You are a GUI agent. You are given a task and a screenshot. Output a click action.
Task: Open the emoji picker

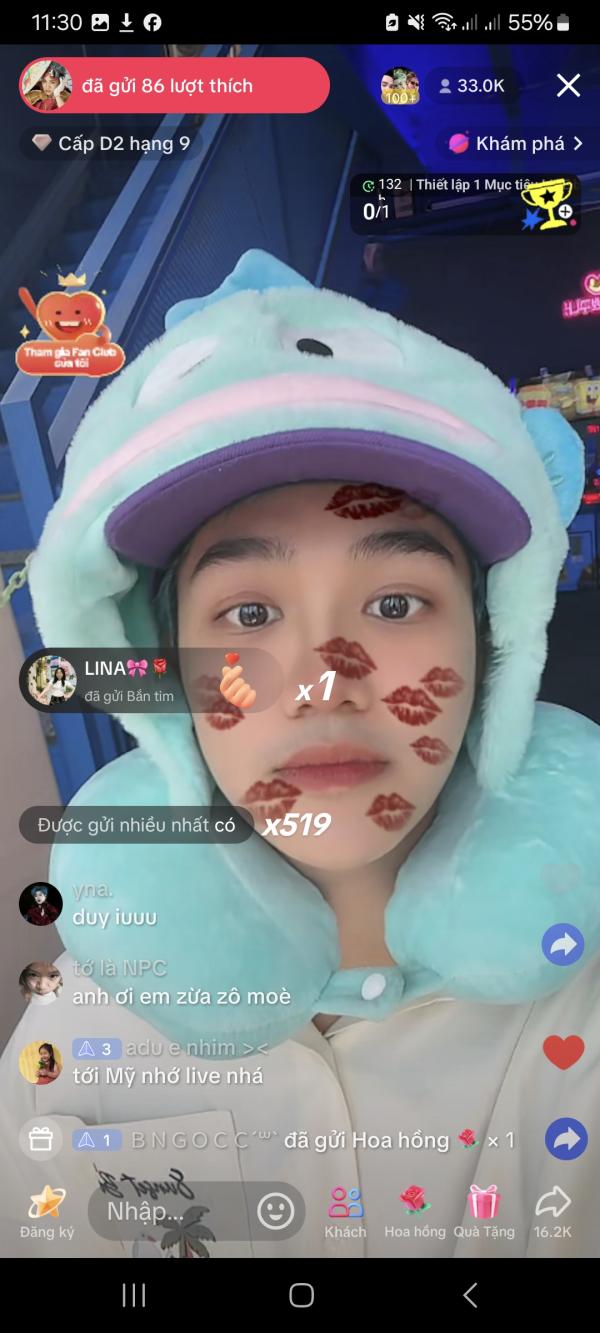(275, 1211)
